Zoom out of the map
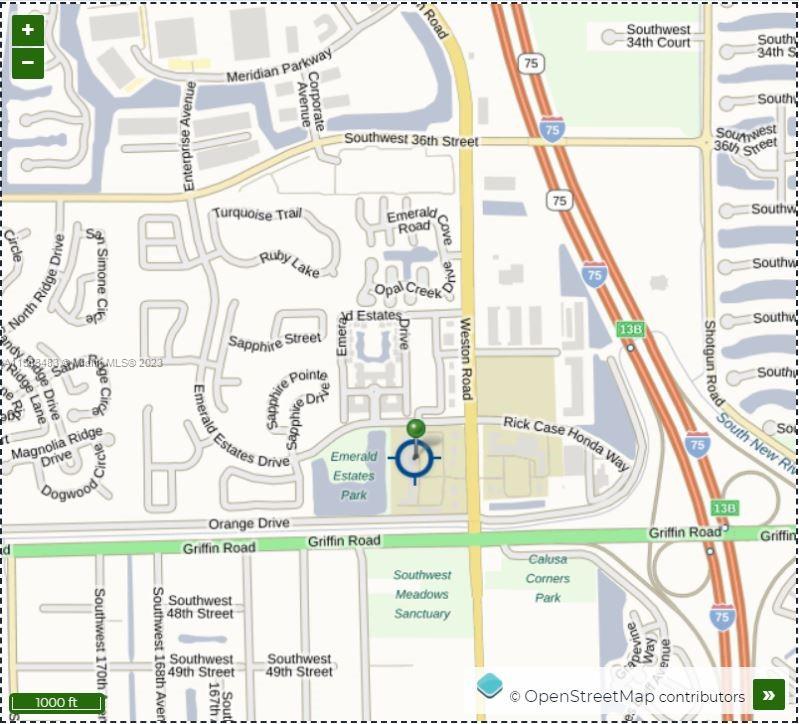The height and width of the screenshot is (724, 799). click(27, 63)
